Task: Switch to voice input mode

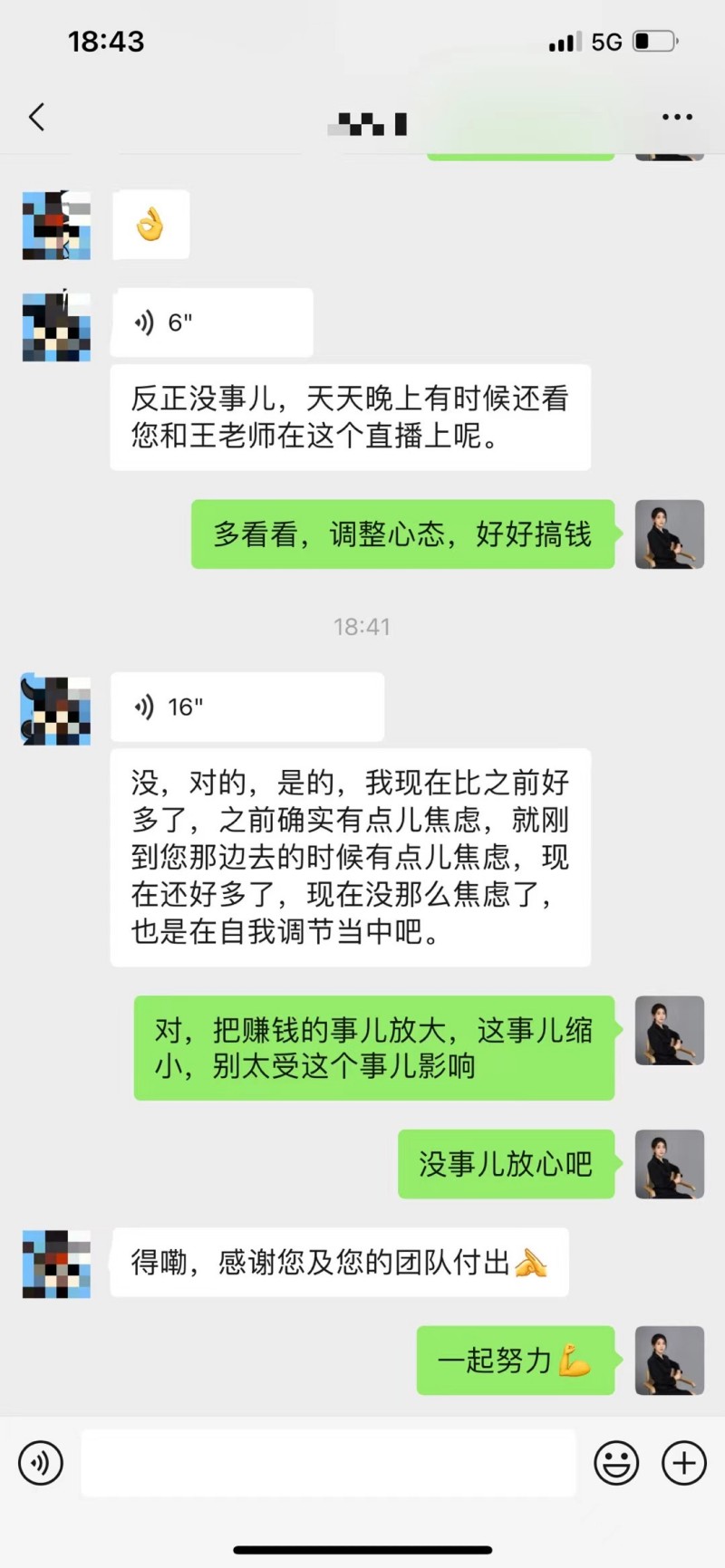Action: pos(40,1463)
